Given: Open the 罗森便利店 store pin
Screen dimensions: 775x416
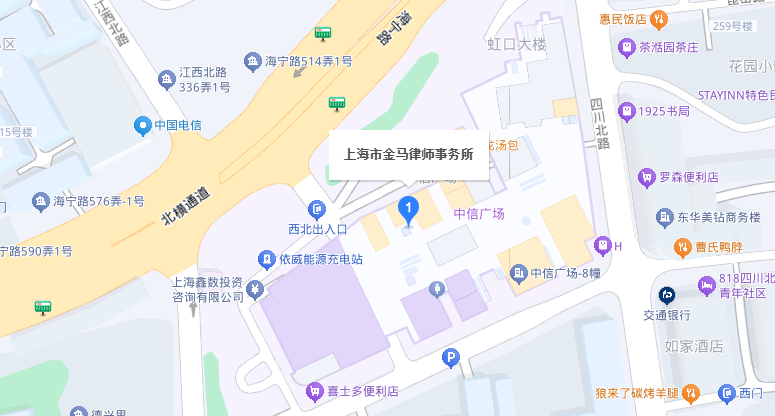Looking at the screenshot, I should pyautogui.click(x=646, y=177).
